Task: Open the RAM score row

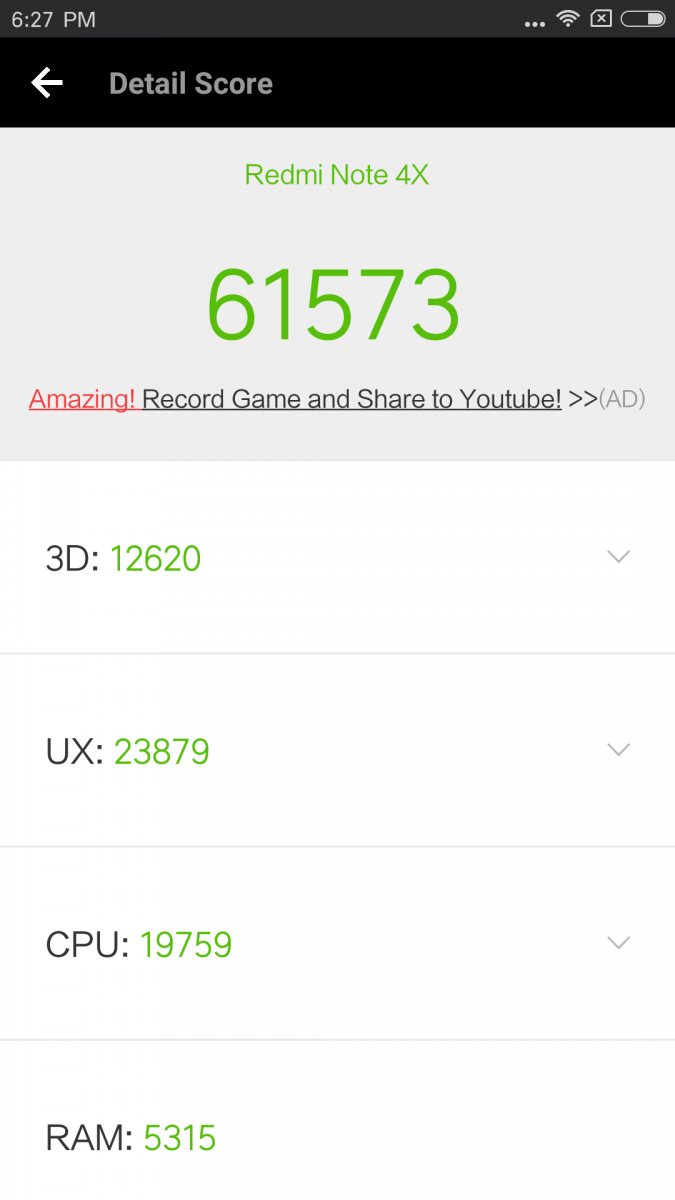Action: (x=337, y=1137)
